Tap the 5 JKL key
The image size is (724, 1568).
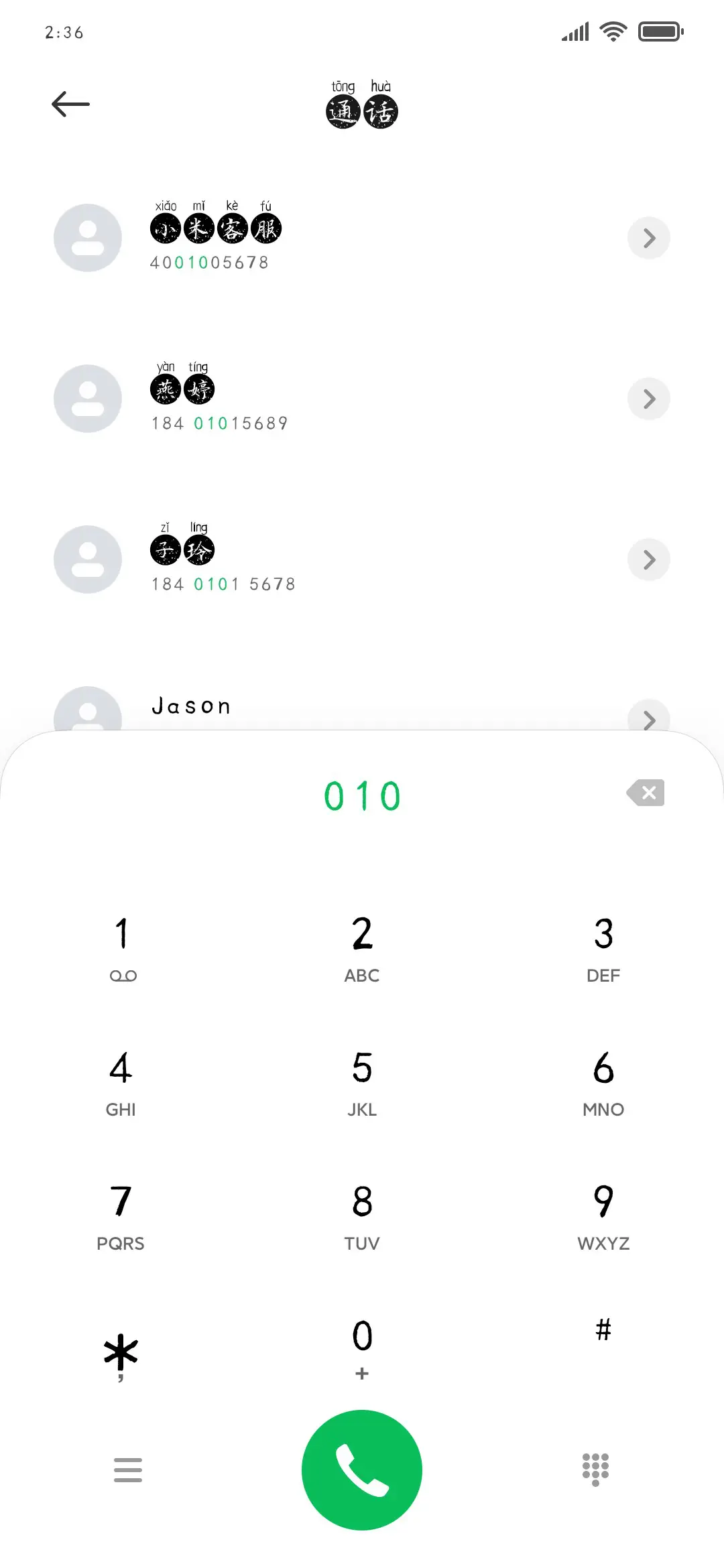pos(362,1080)
